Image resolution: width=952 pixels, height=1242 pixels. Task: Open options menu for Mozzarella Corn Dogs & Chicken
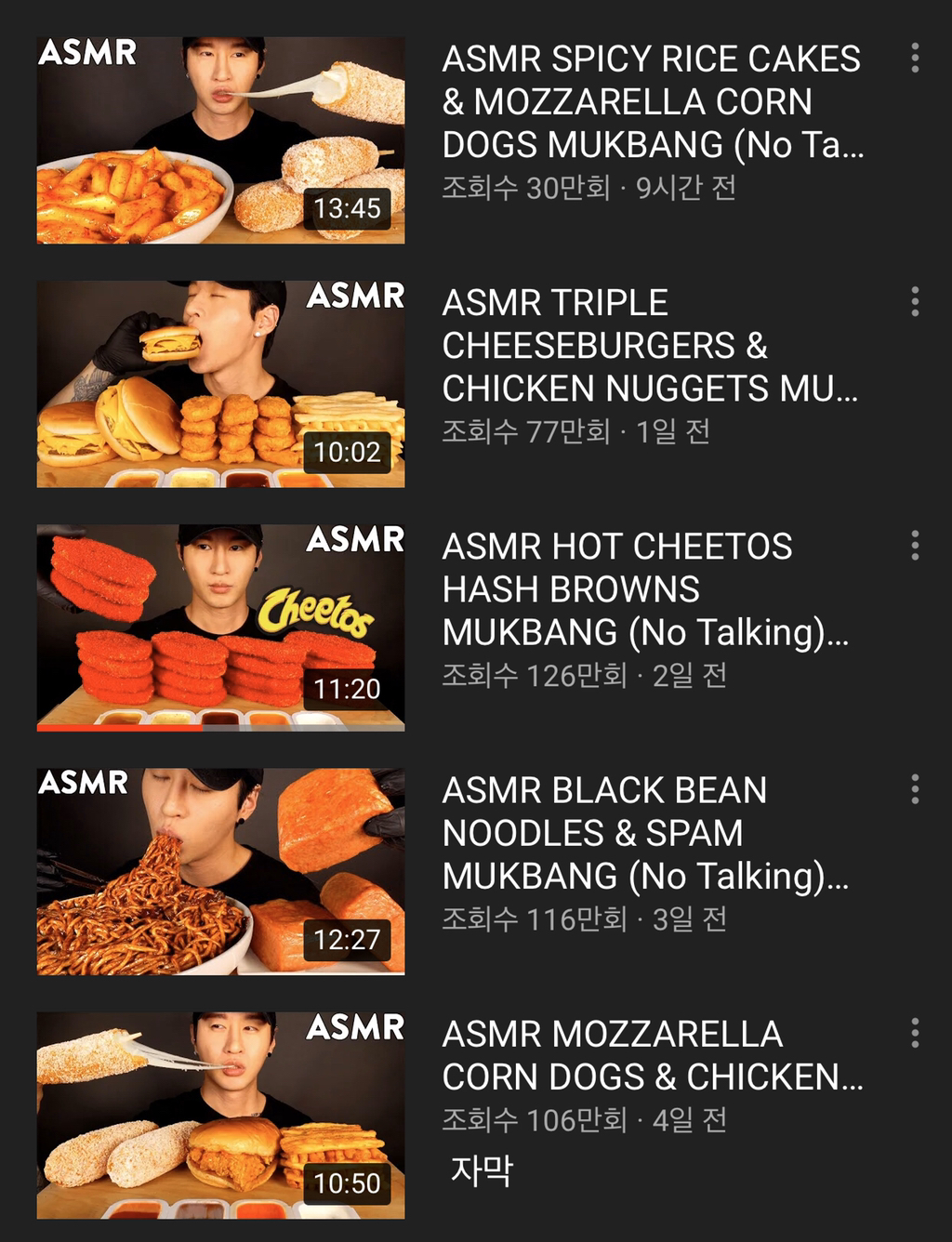pyautogui.click(x=916, y=1033)
